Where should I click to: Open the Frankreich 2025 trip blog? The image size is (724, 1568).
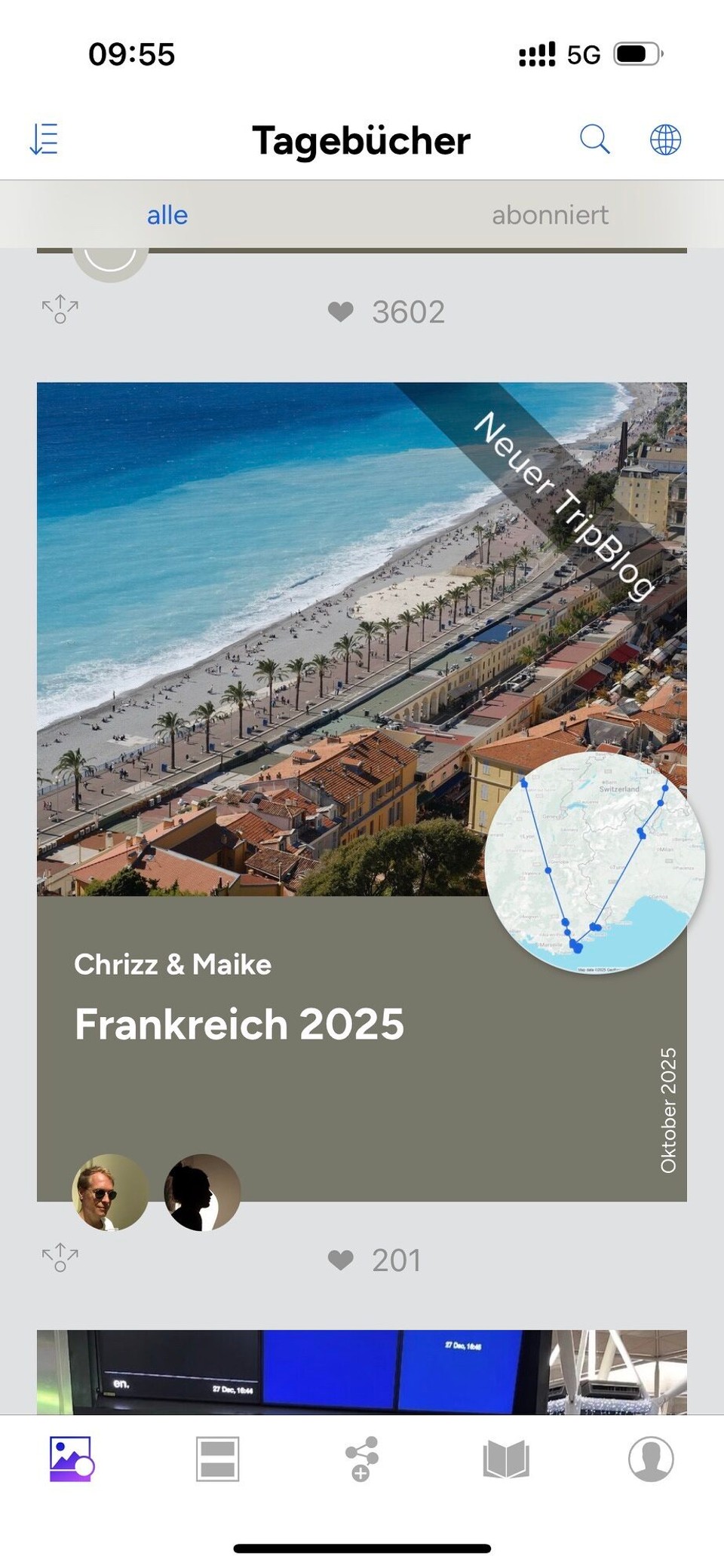pos(240,1024)
